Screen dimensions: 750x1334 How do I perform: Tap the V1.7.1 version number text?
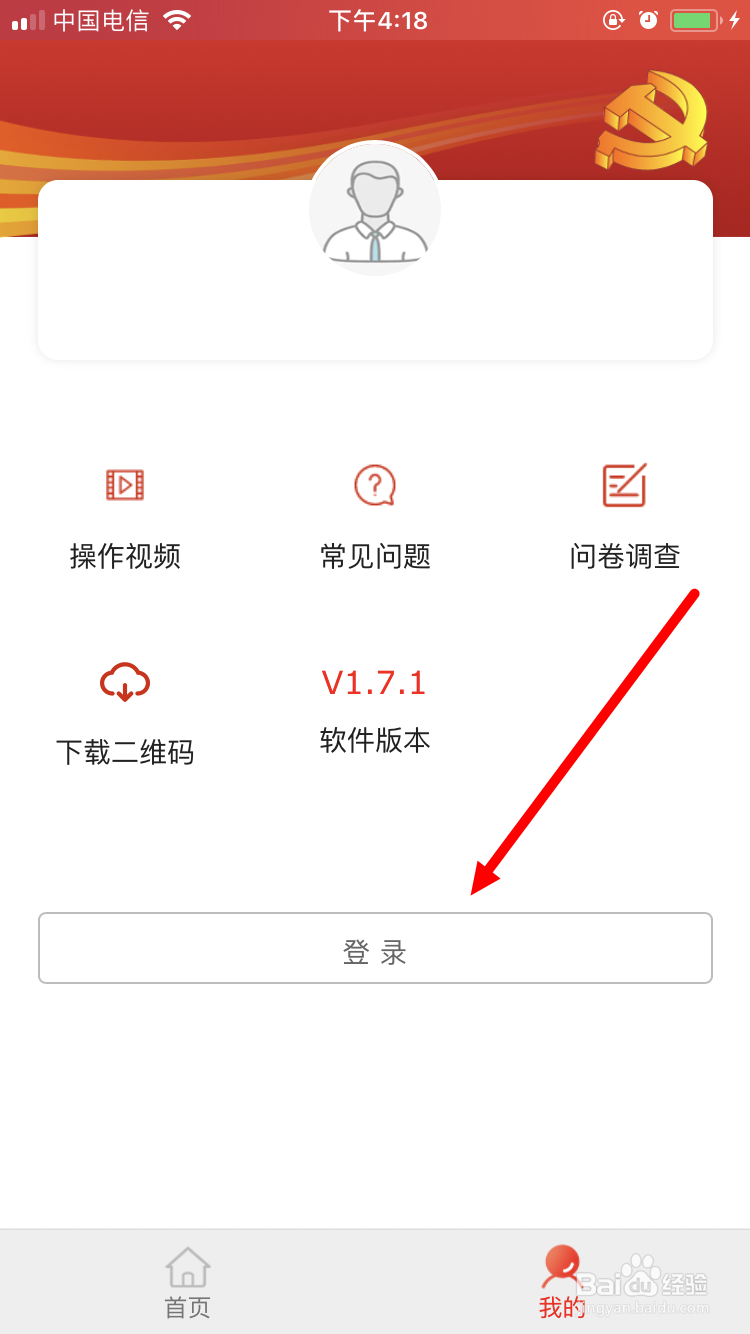click(374, 682)
